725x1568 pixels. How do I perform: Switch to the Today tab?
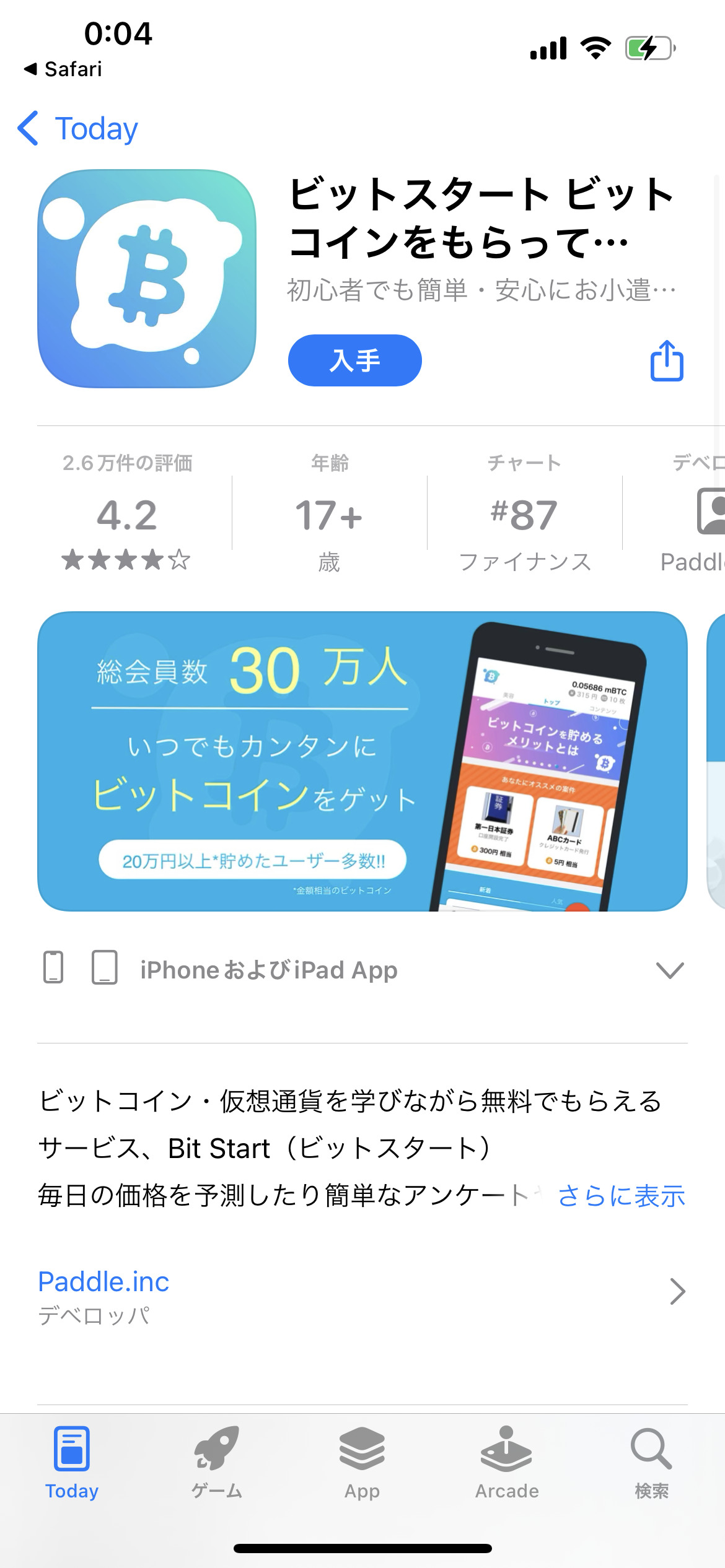coord(72,1463)
